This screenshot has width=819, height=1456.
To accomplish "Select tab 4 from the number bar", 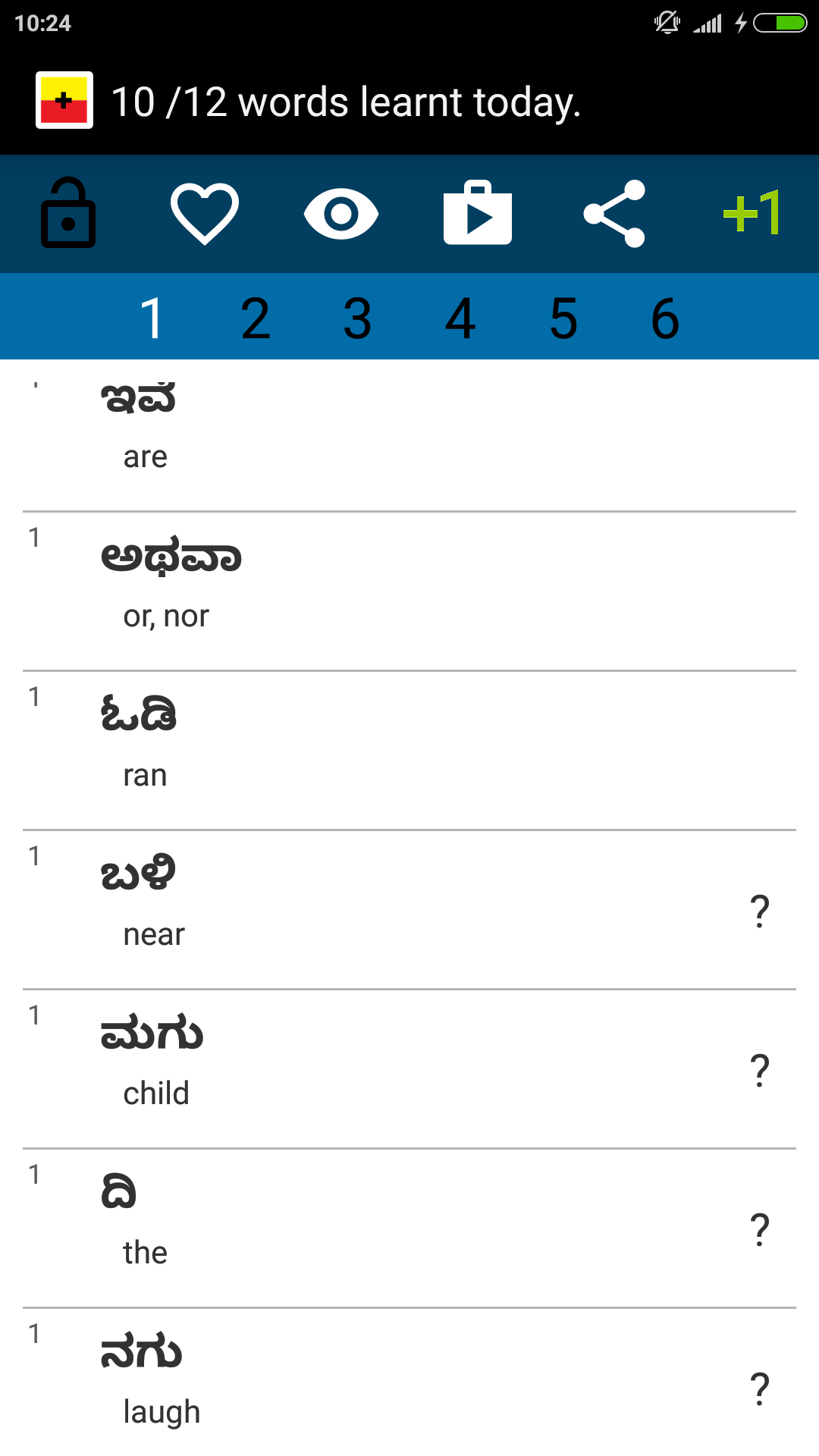I will (460, 317).
